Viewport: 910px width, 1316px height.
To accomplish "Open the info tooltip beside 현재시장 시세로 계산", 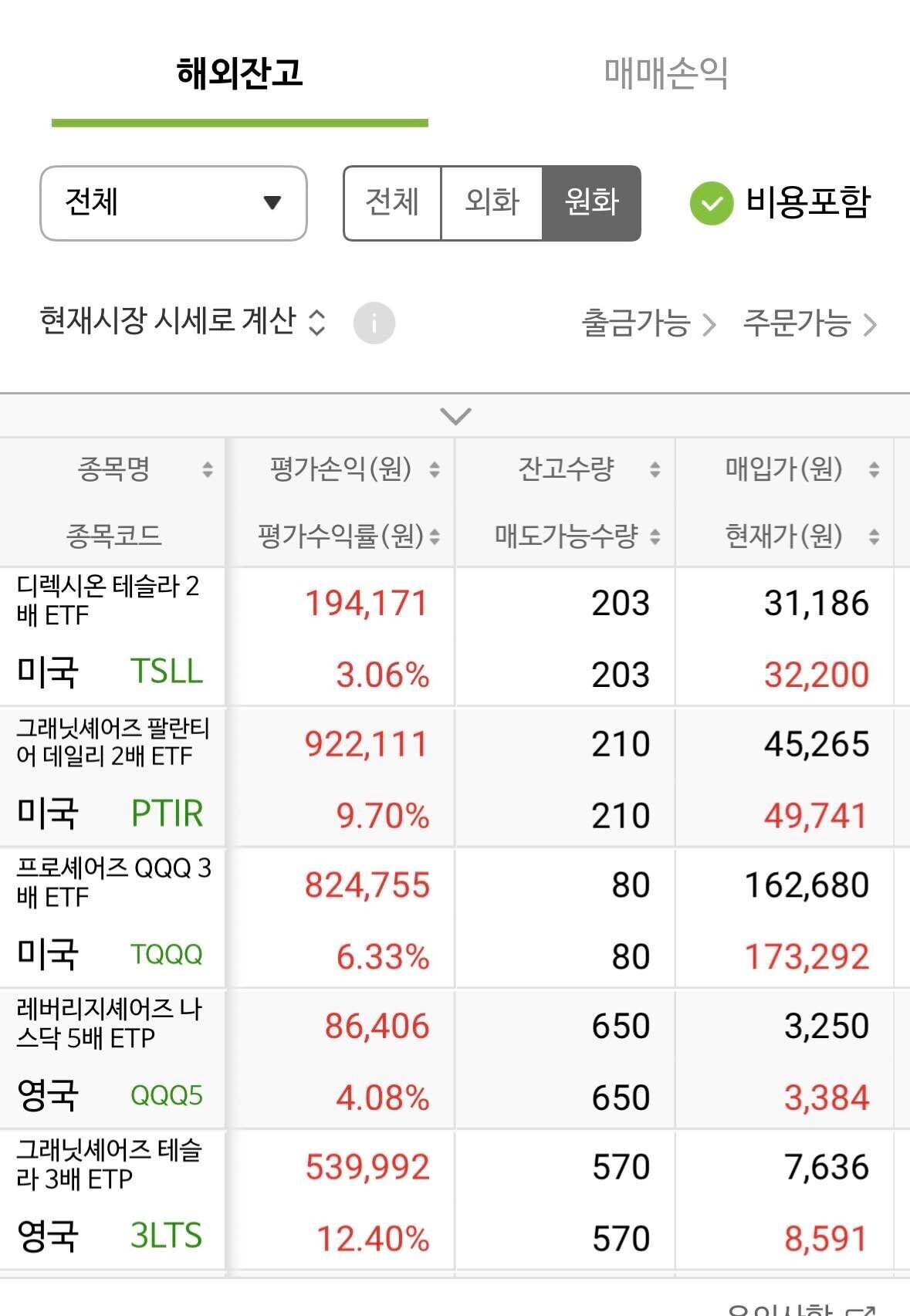I will pos(374,324).
